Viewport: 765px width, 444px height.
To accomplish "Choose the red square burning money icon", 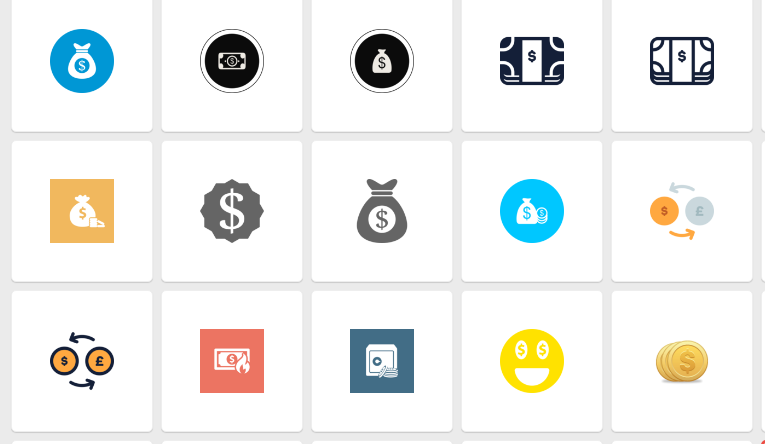I will [232, 361].
